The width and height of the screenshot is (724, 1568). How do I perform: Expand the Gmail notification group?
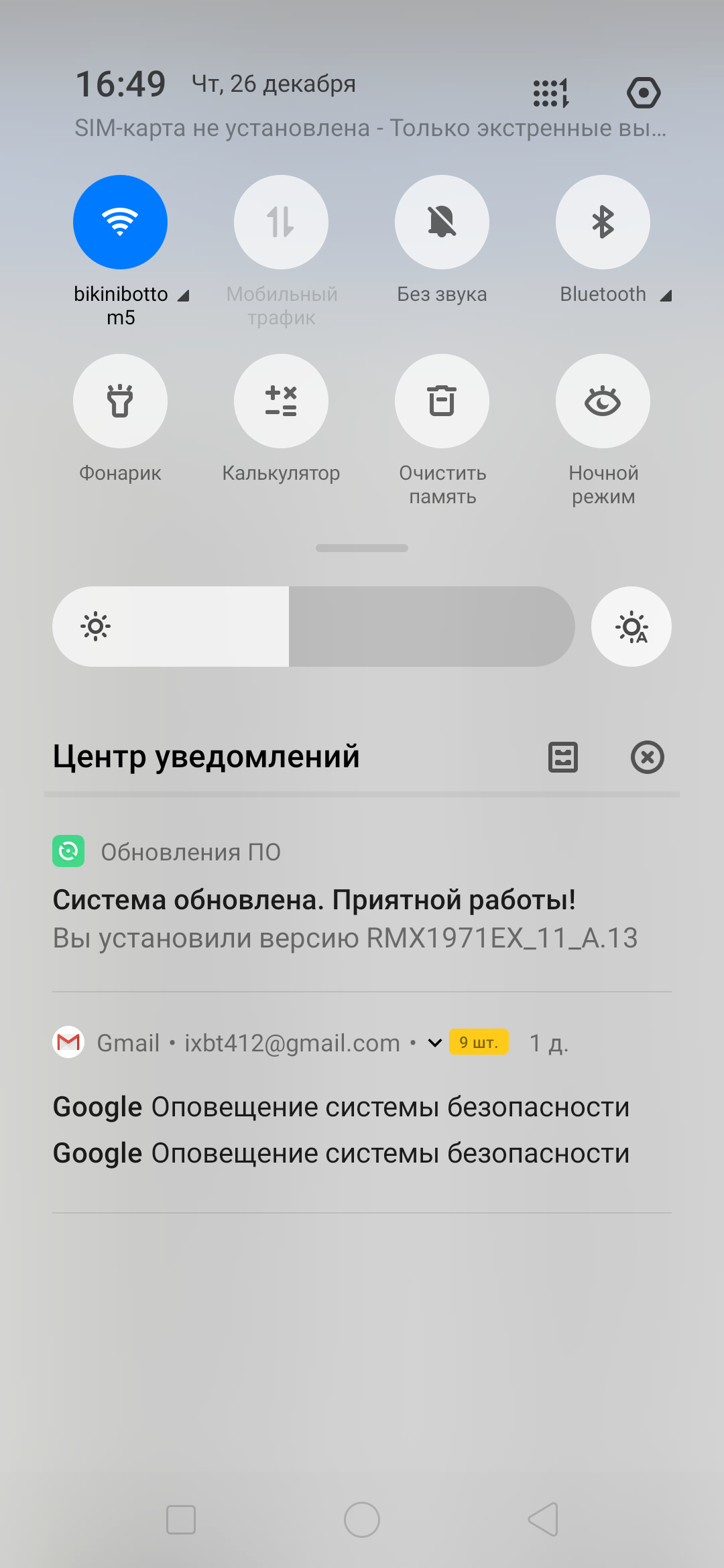[435, 1043]
